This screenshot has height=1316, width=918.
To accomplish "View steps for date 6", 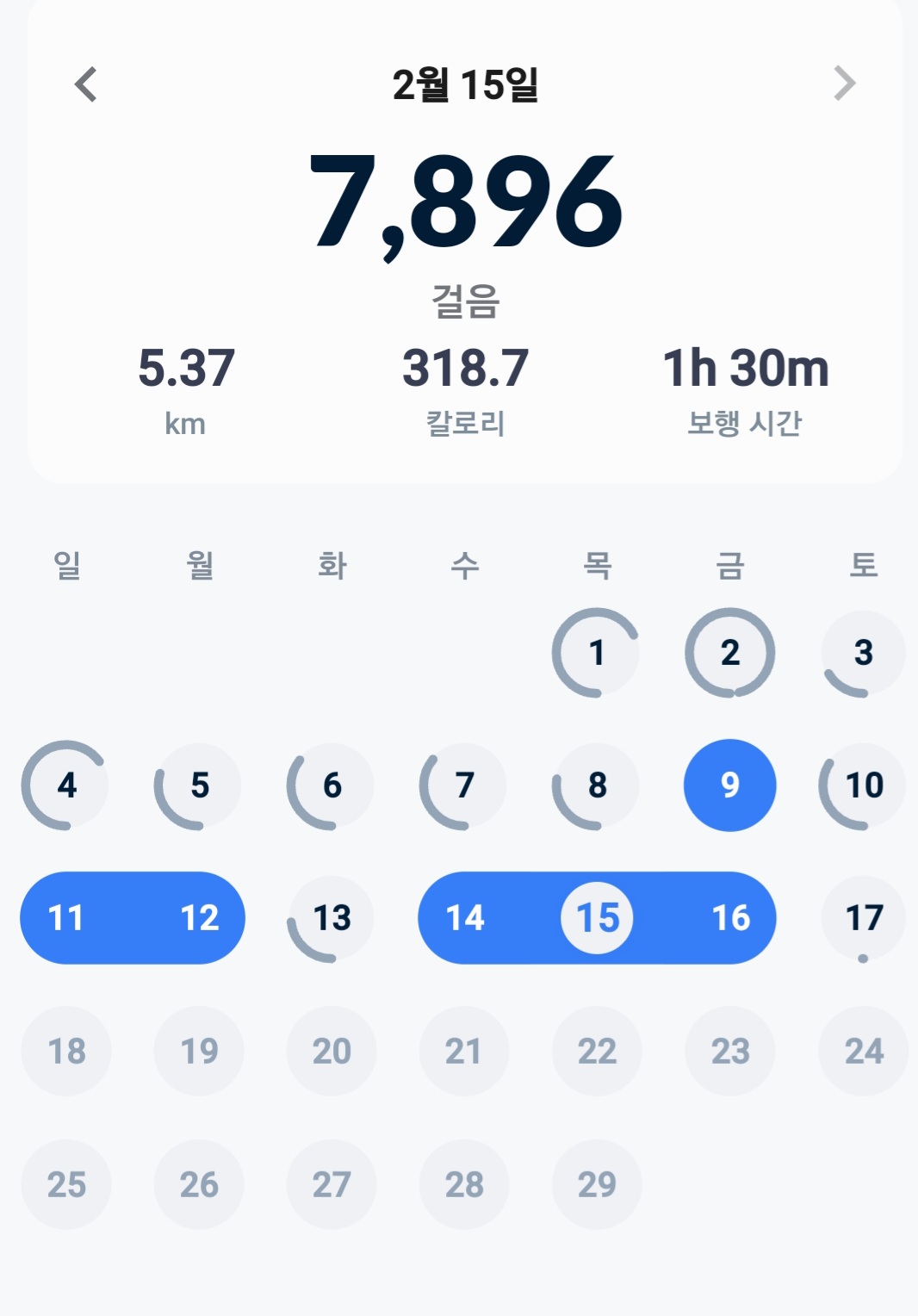I will [x=332, y=785].
